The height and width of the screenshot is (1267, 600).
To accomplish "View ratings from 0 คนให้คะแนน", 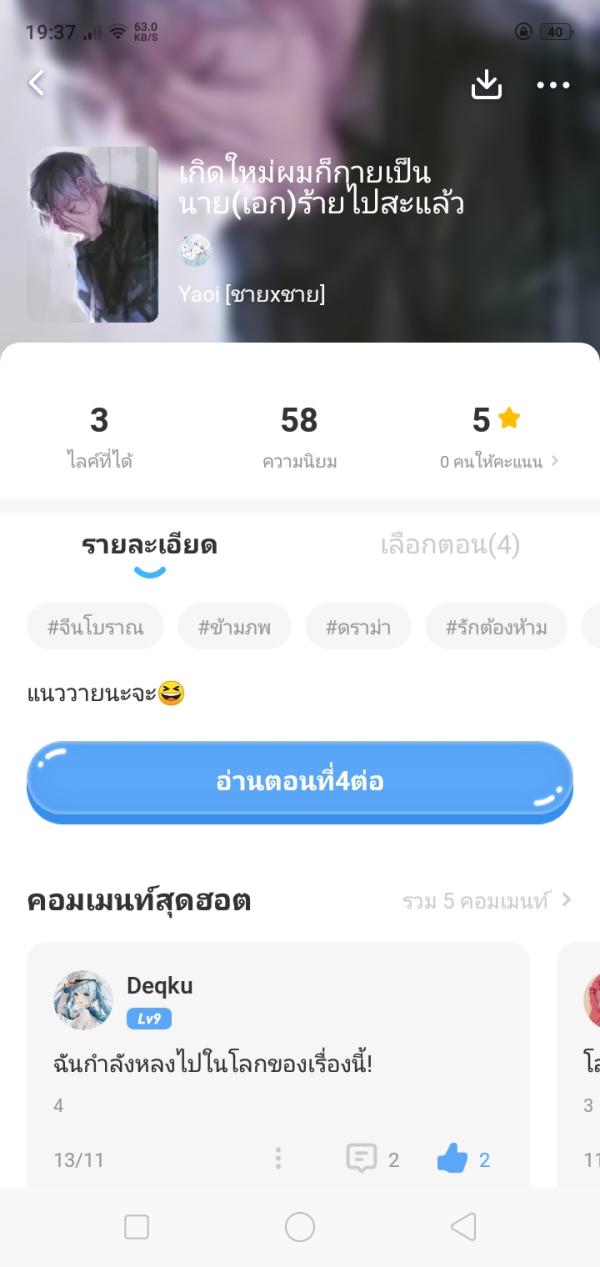I will coord(499,461).
